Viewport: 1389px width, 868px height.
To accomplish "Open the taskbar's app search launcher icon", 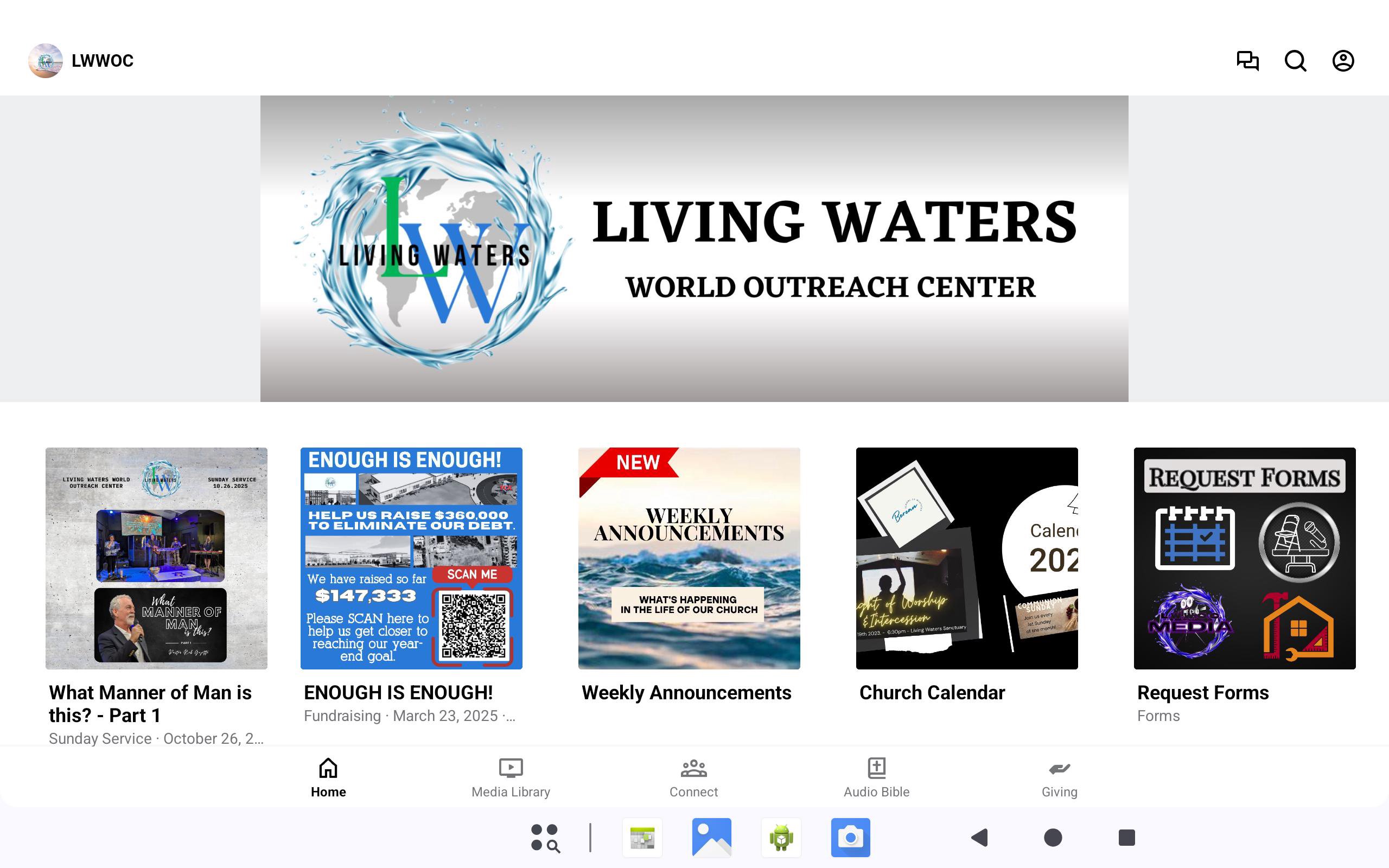I will point(545,838).
